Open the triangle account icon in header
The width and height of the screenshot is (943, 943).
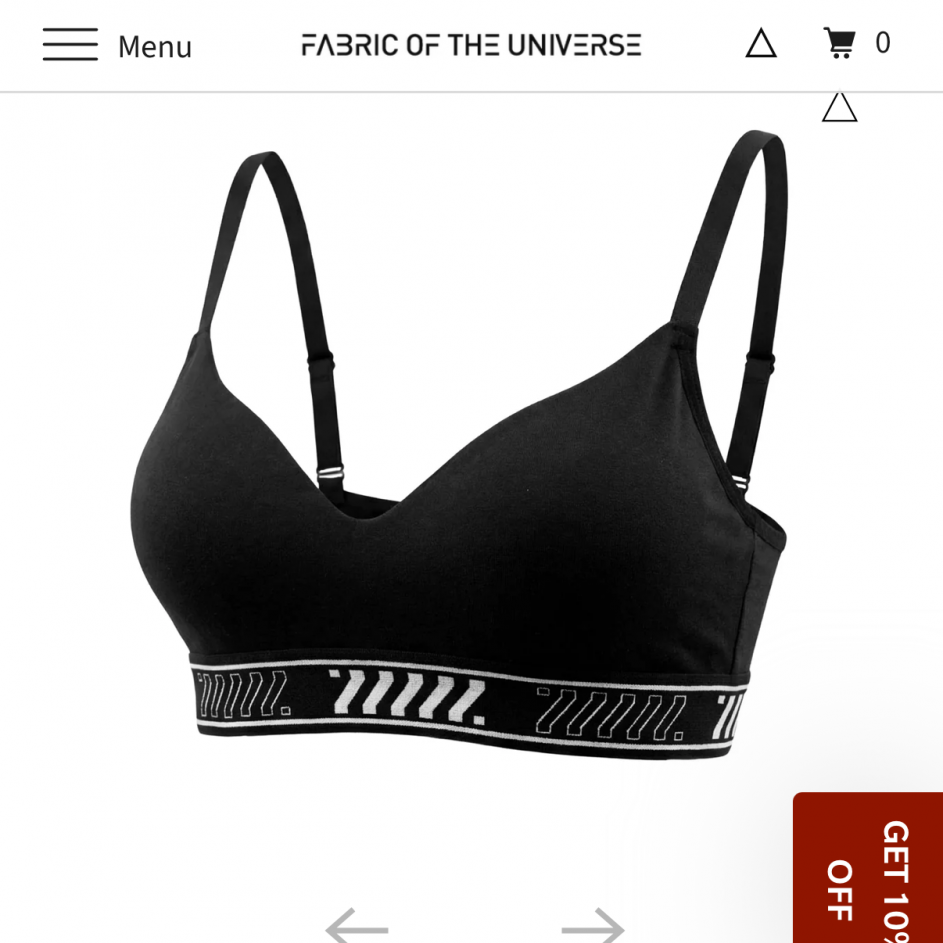point(761,43)
